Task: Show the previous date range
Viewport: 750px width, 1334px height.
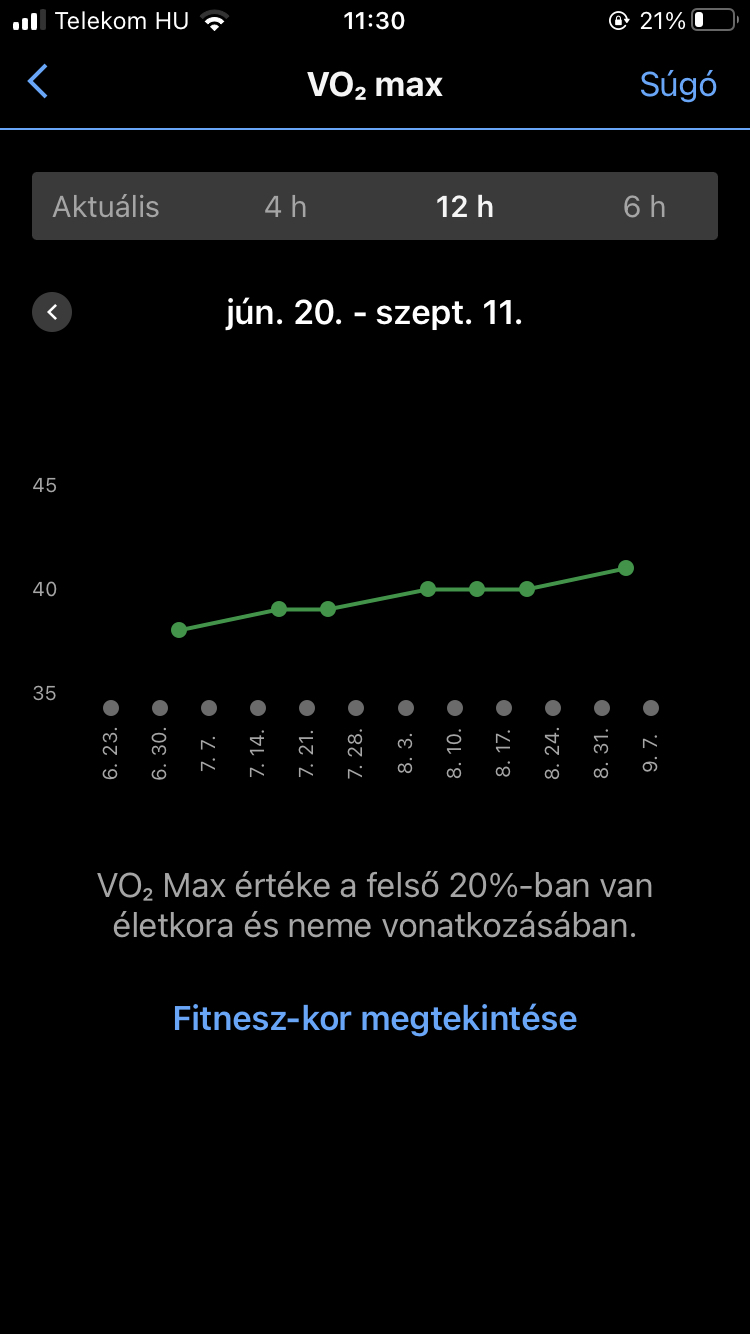Action: [x=52, y=313]
